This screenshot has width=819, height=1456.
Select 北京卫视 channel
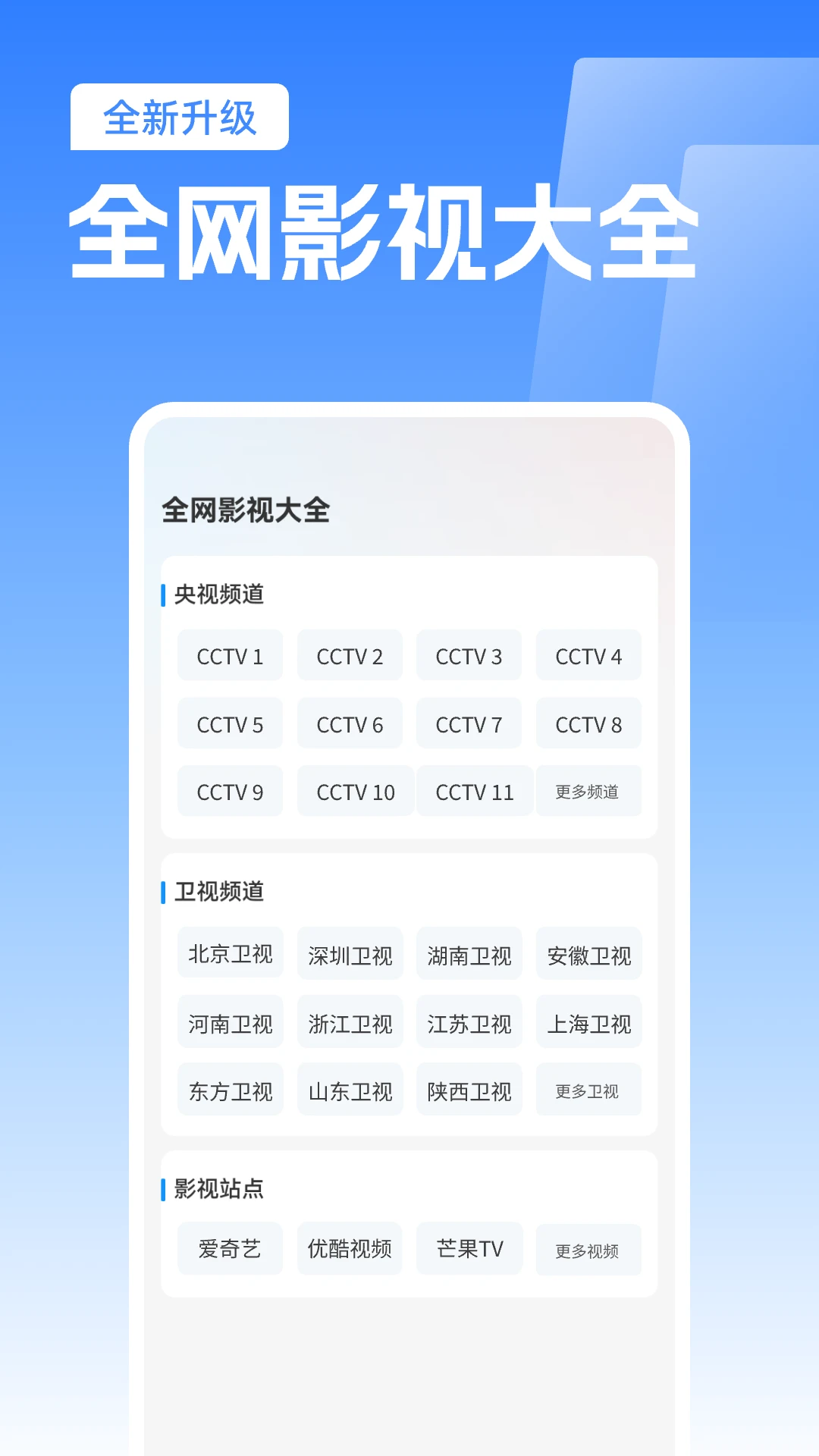tap(230, 955)
